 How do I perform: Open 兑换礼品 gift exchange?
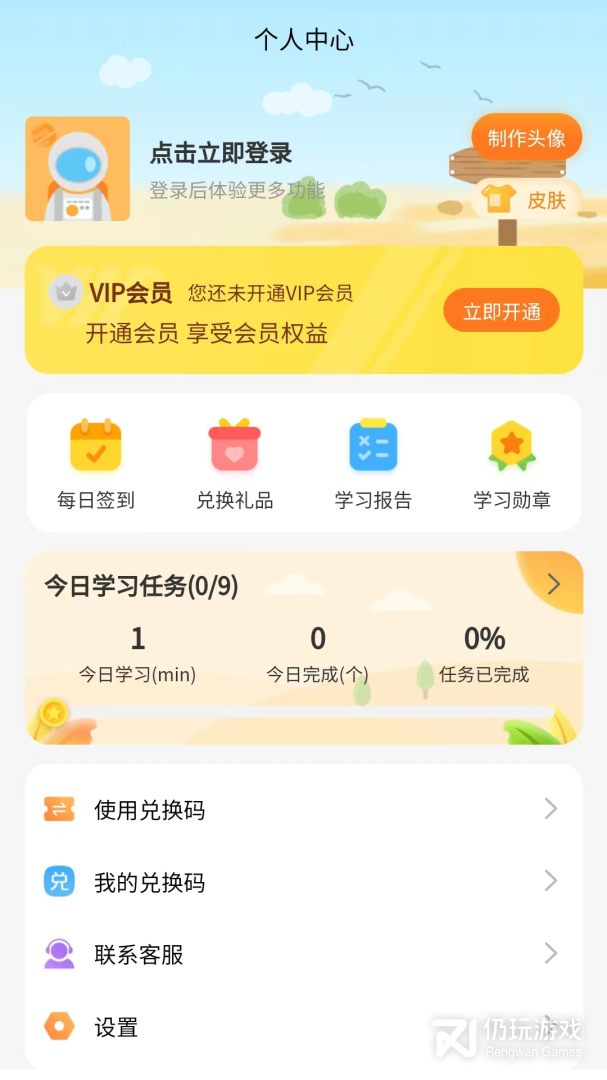coord(234,464)
